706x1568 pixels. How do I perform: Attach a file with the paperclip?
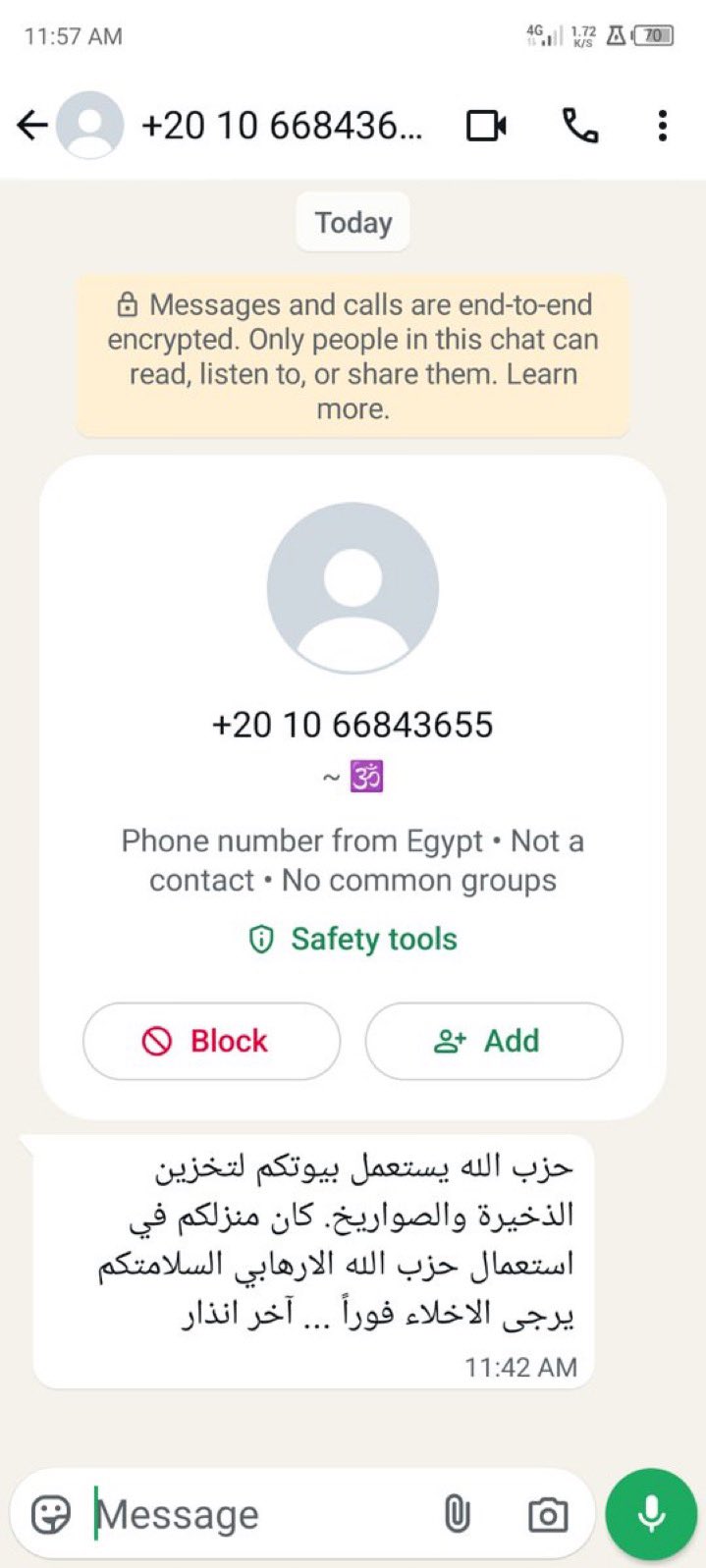click(x=457, y=1514)
